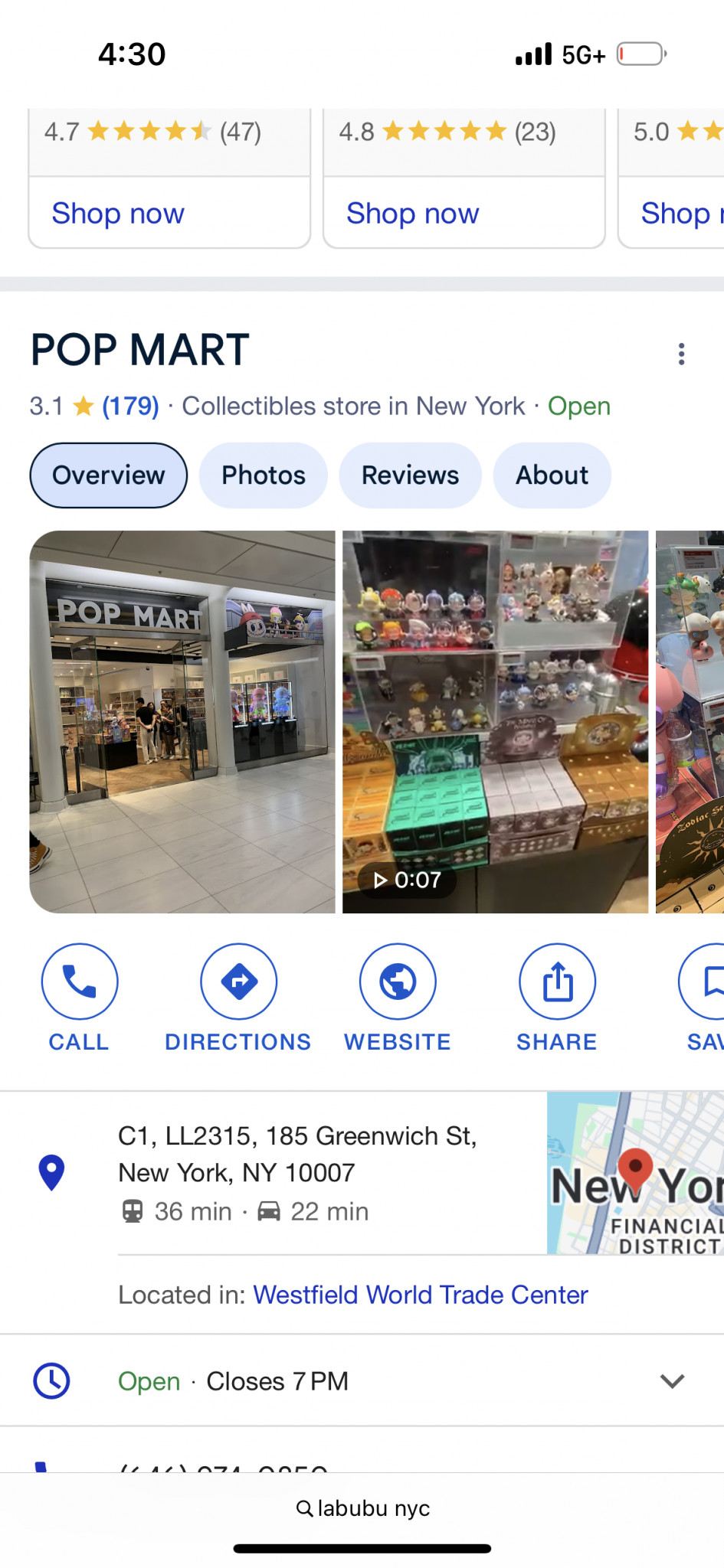Open the POP MART storefront photo
The image size is (724, 1568).
(182, 722)
